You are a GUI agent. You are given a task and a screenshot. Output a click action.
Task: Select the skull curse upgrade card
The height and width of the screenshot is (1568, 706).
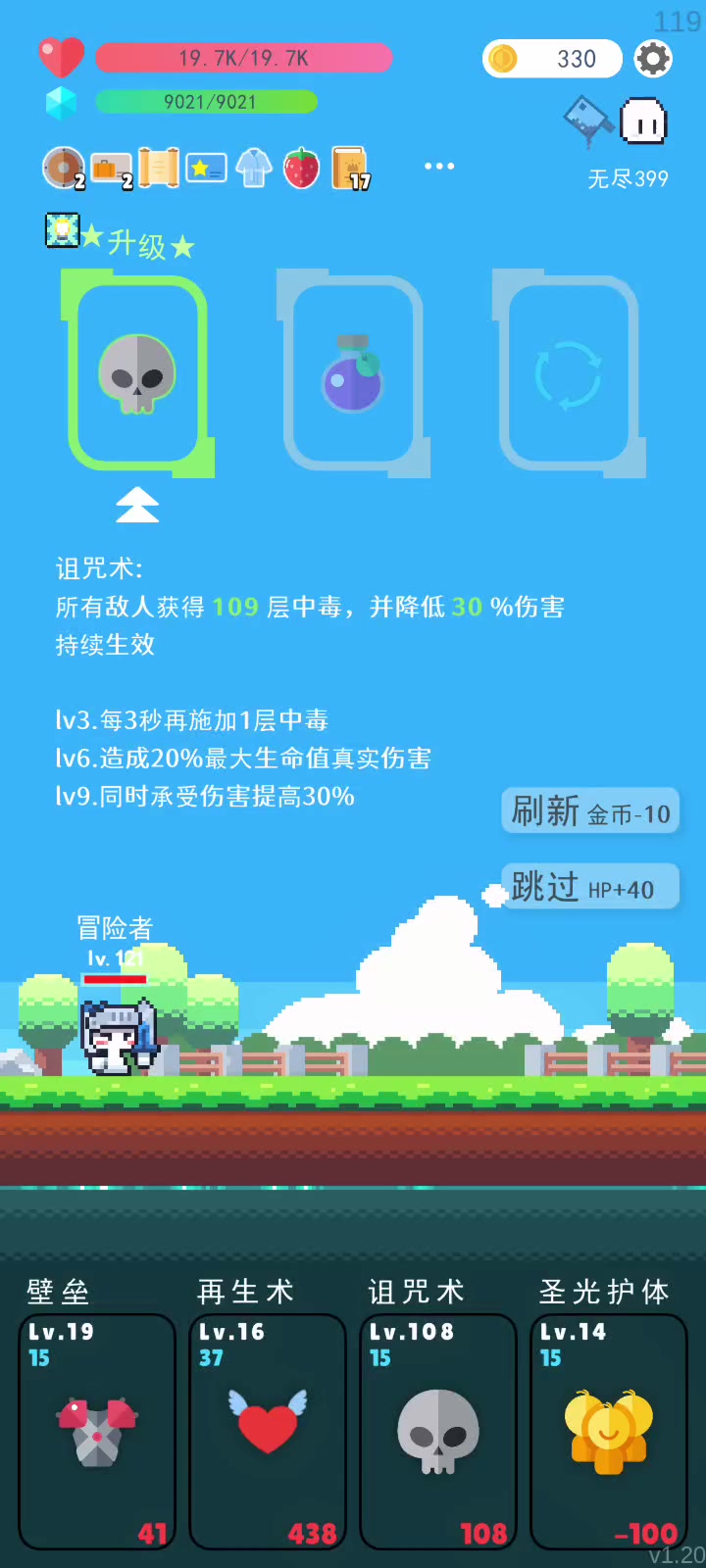pos(137,373)
